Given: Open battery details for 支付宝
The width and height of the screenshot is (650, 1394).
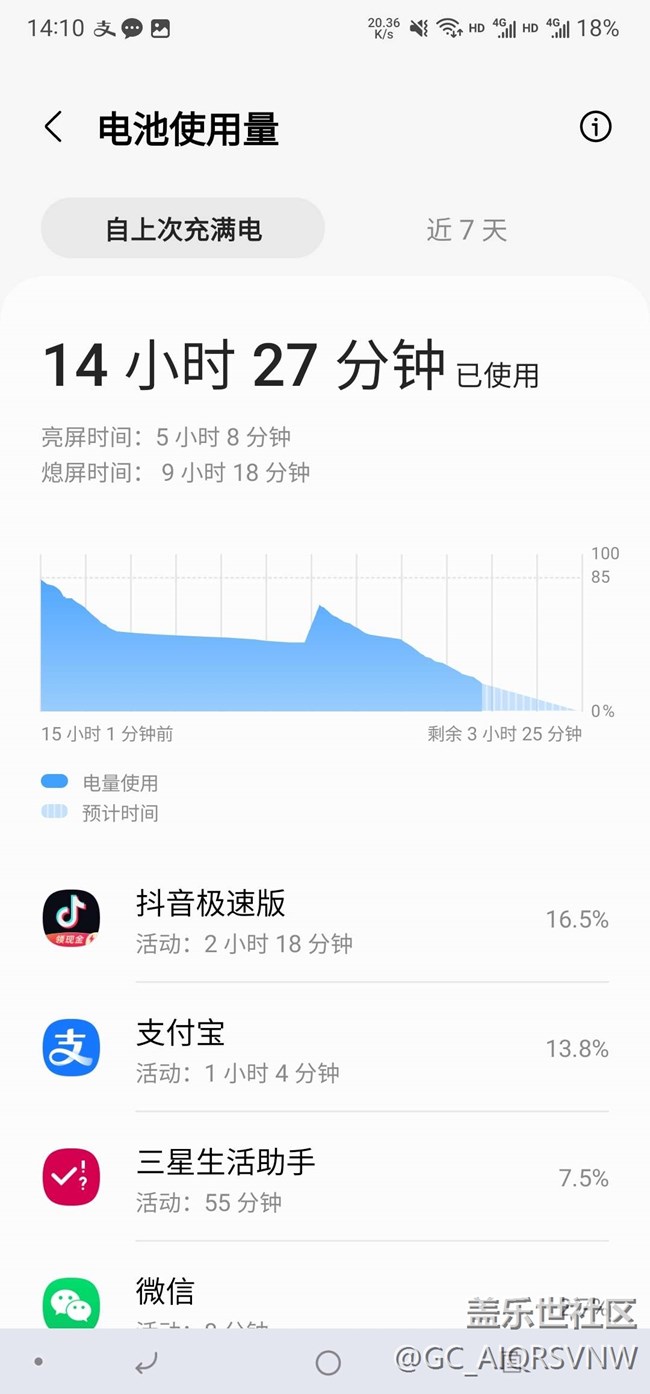Looking at the screenshot, I should pyautogui.click(x=325, y=1049).
